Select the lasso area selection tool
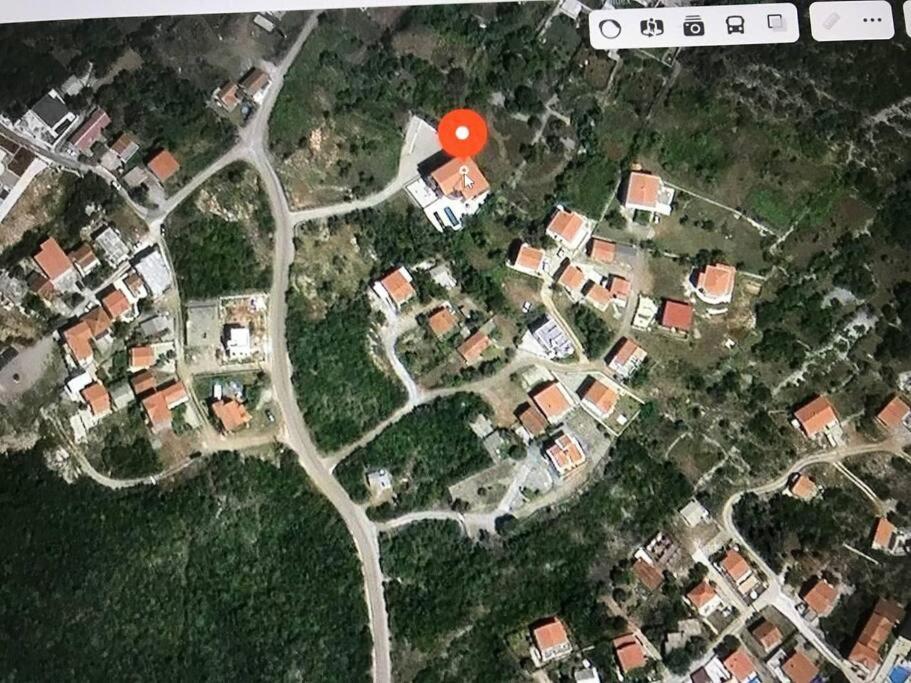911x683 pixels. (x=610, y=27)
